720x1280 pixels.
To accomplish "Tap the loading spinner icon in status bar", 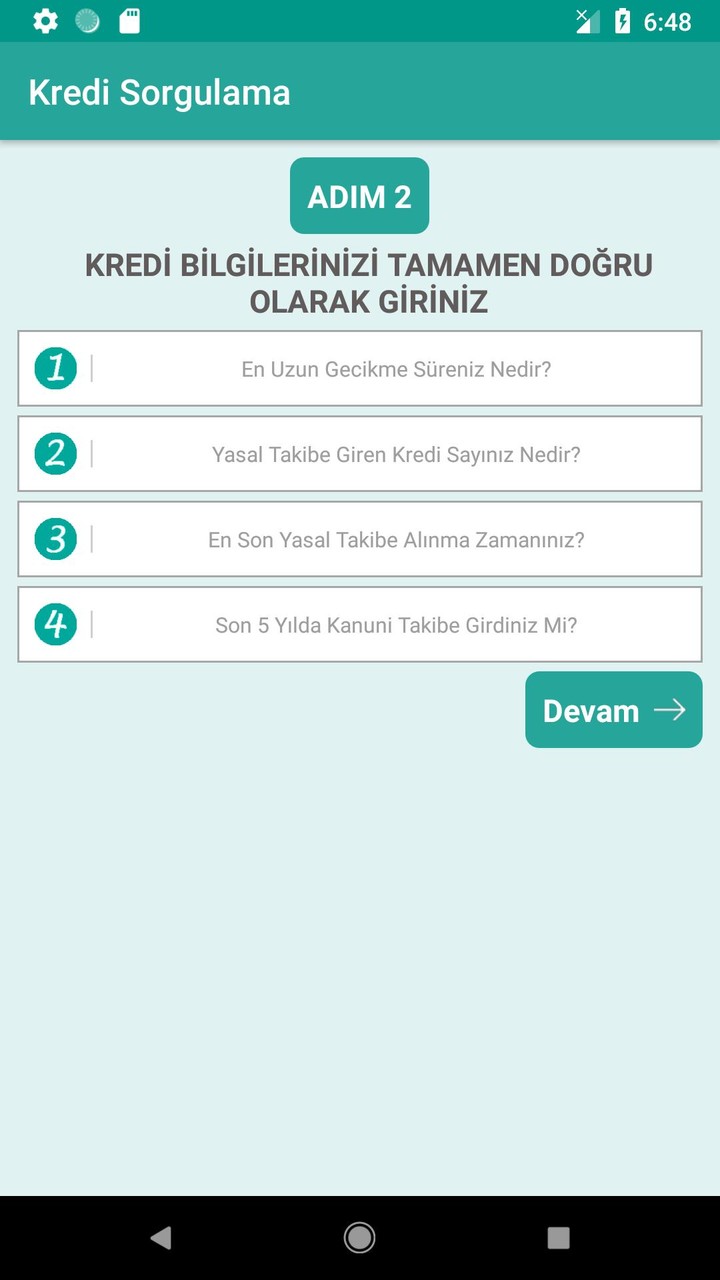I will pyautogui.click(x=88, y=20).
